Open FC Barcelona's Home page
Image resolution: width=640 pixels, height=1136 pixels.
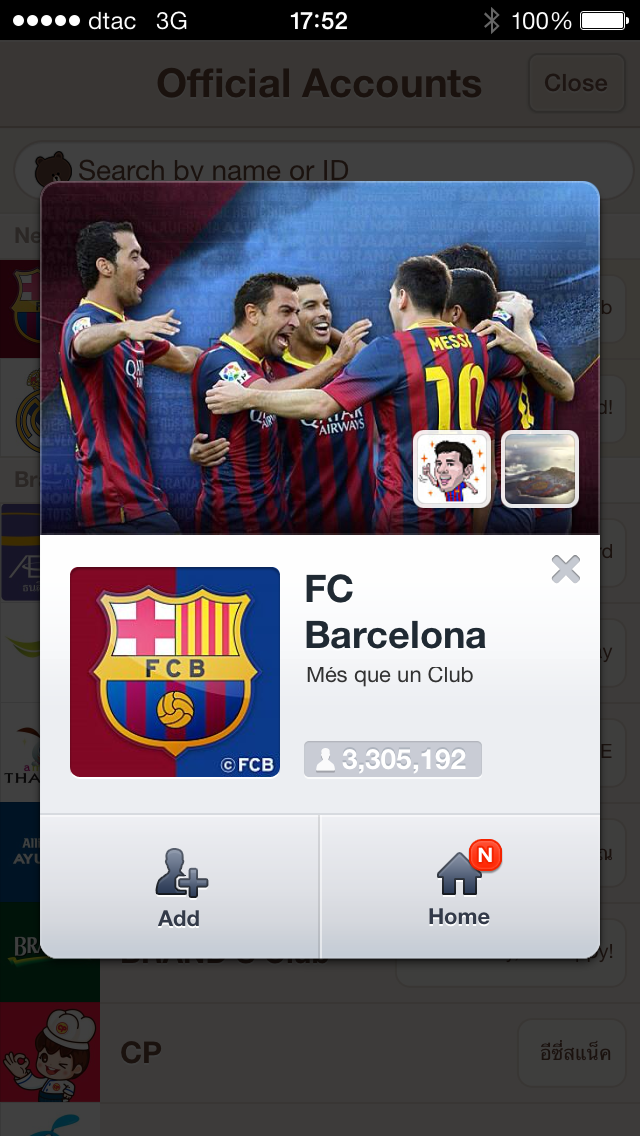tap(459, 886)
